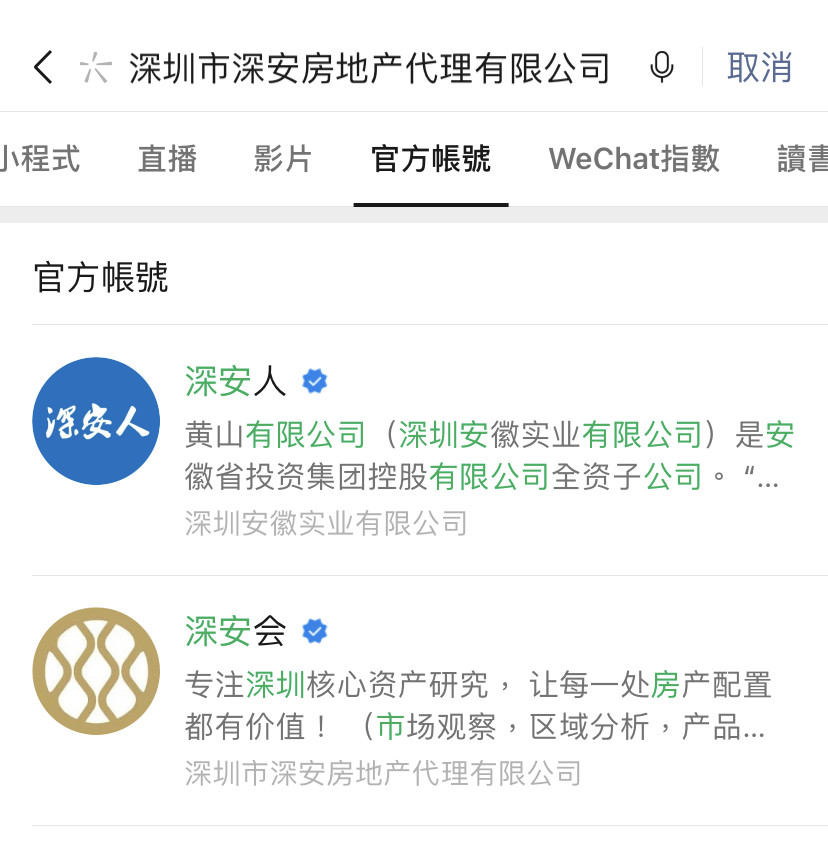Select the 官方帳號 tab

(431, 159)
